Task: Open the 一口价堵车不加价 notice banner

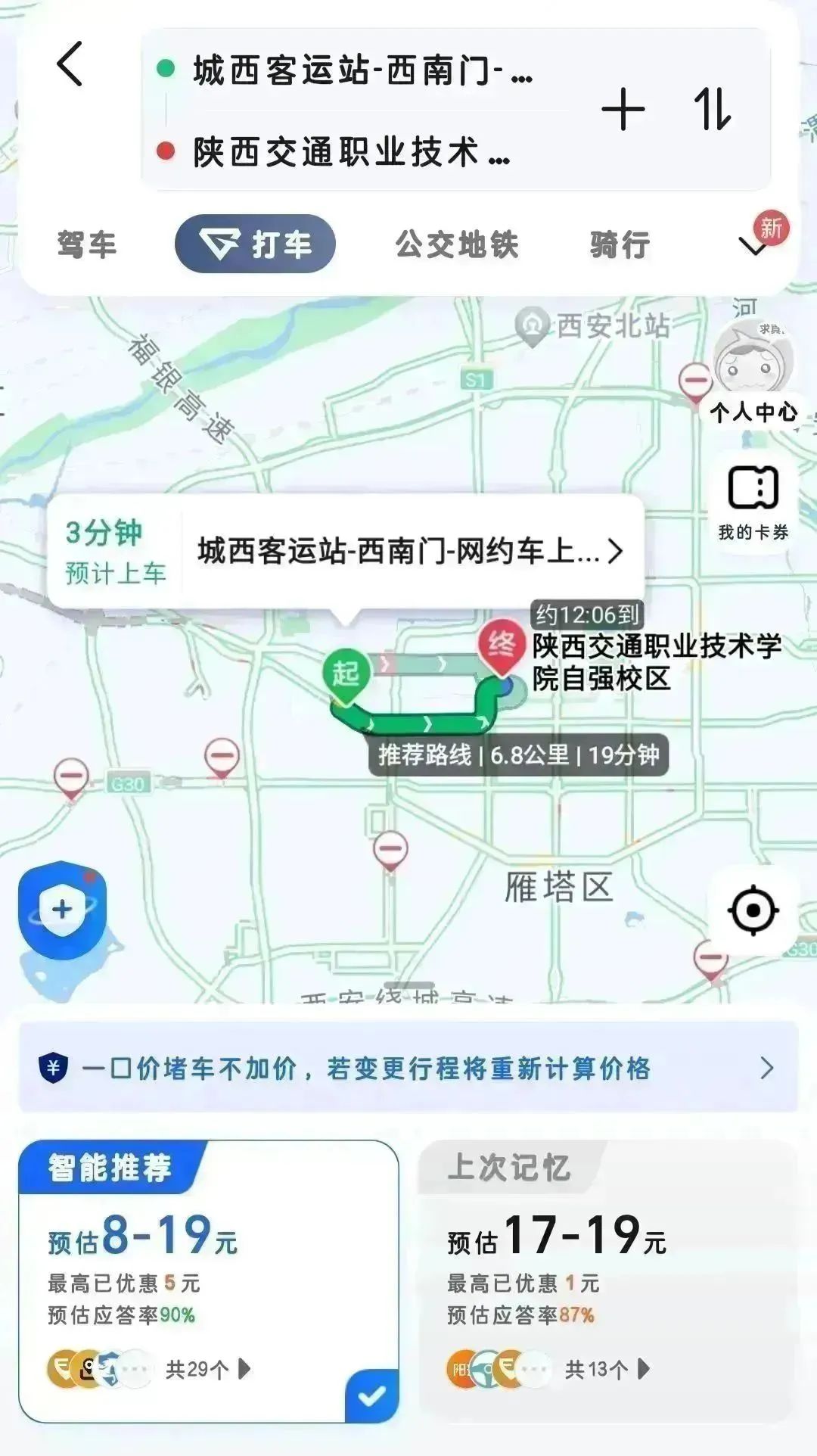Action: pos(408,1068)
